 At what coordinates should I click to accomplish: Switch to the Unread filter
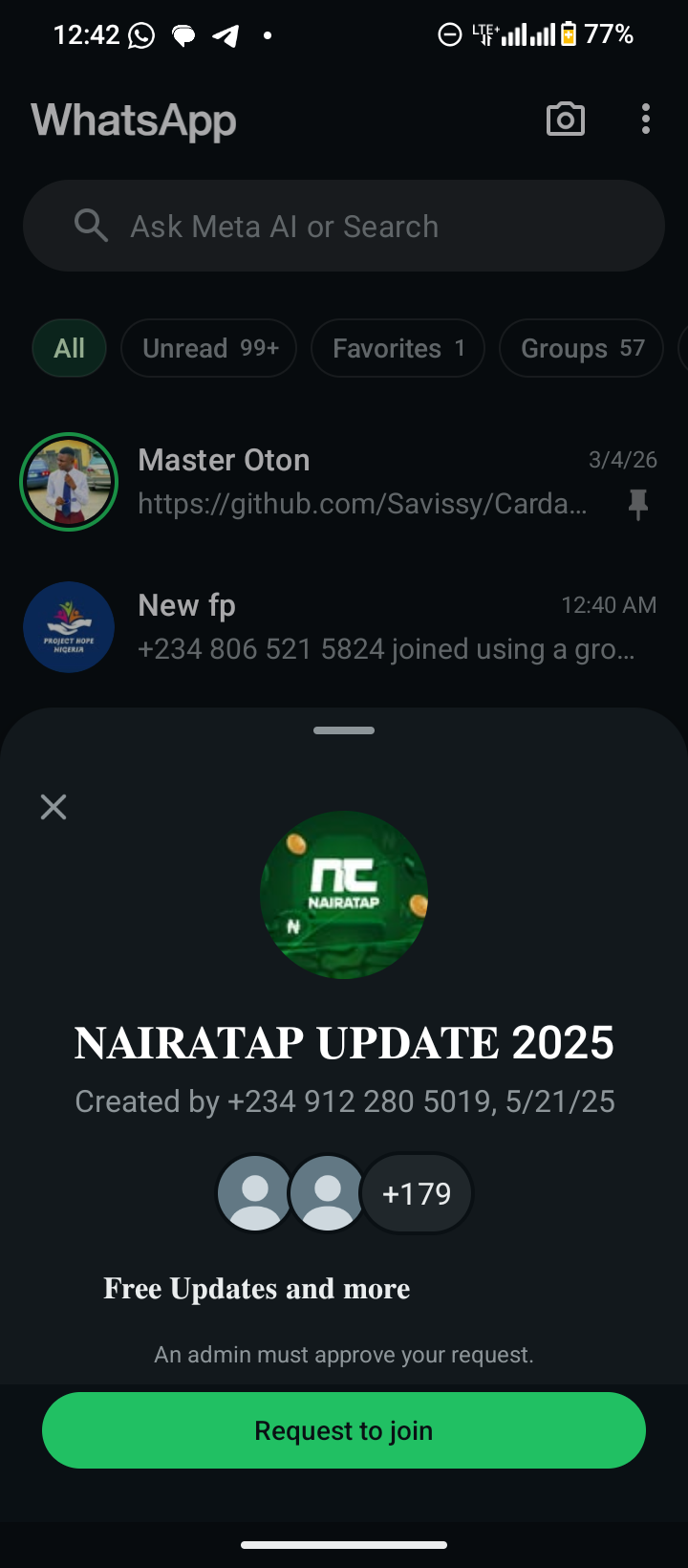(208, 348)
